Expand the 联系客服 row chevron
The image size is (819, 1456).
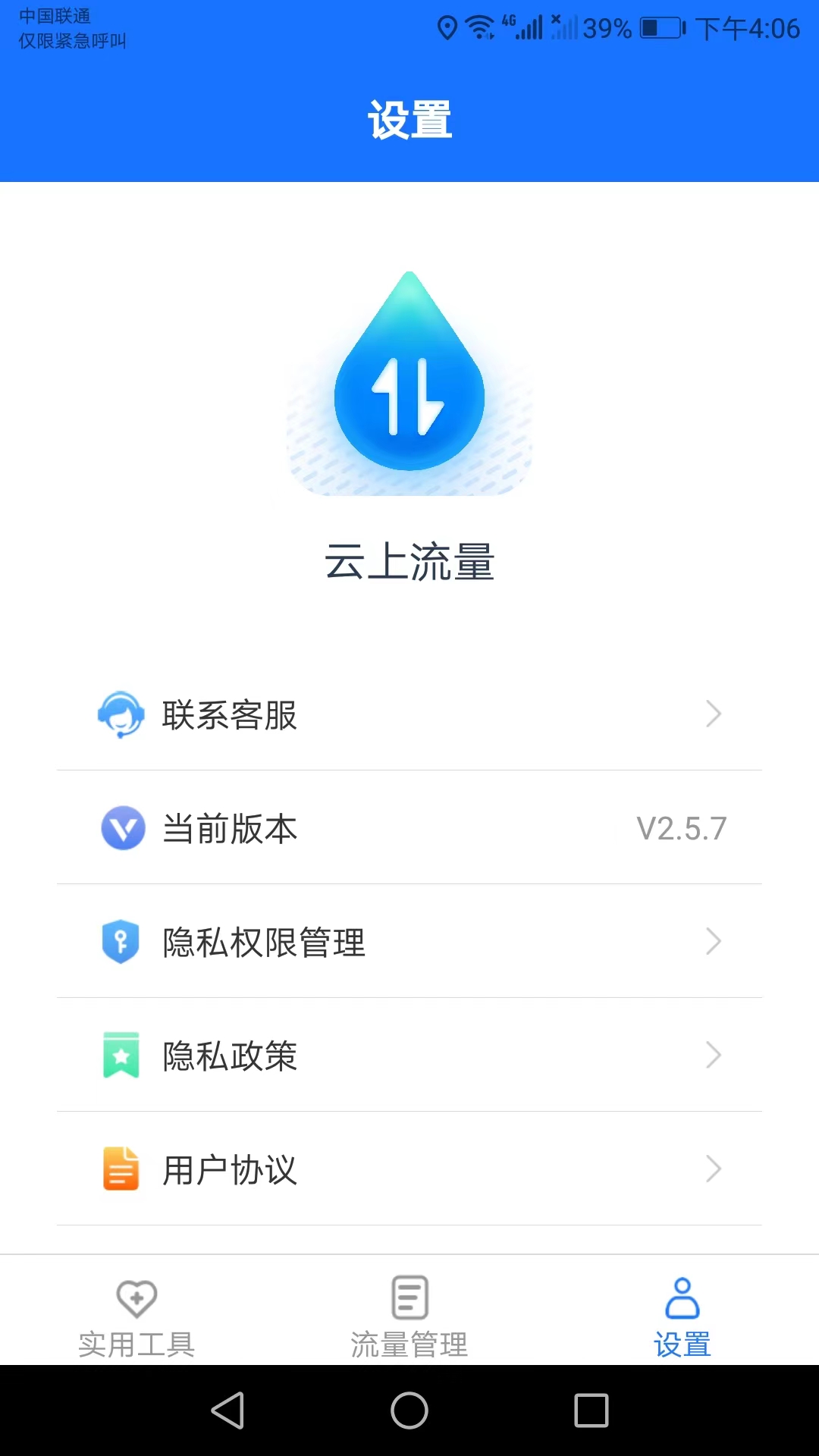(x=713, y=714)
